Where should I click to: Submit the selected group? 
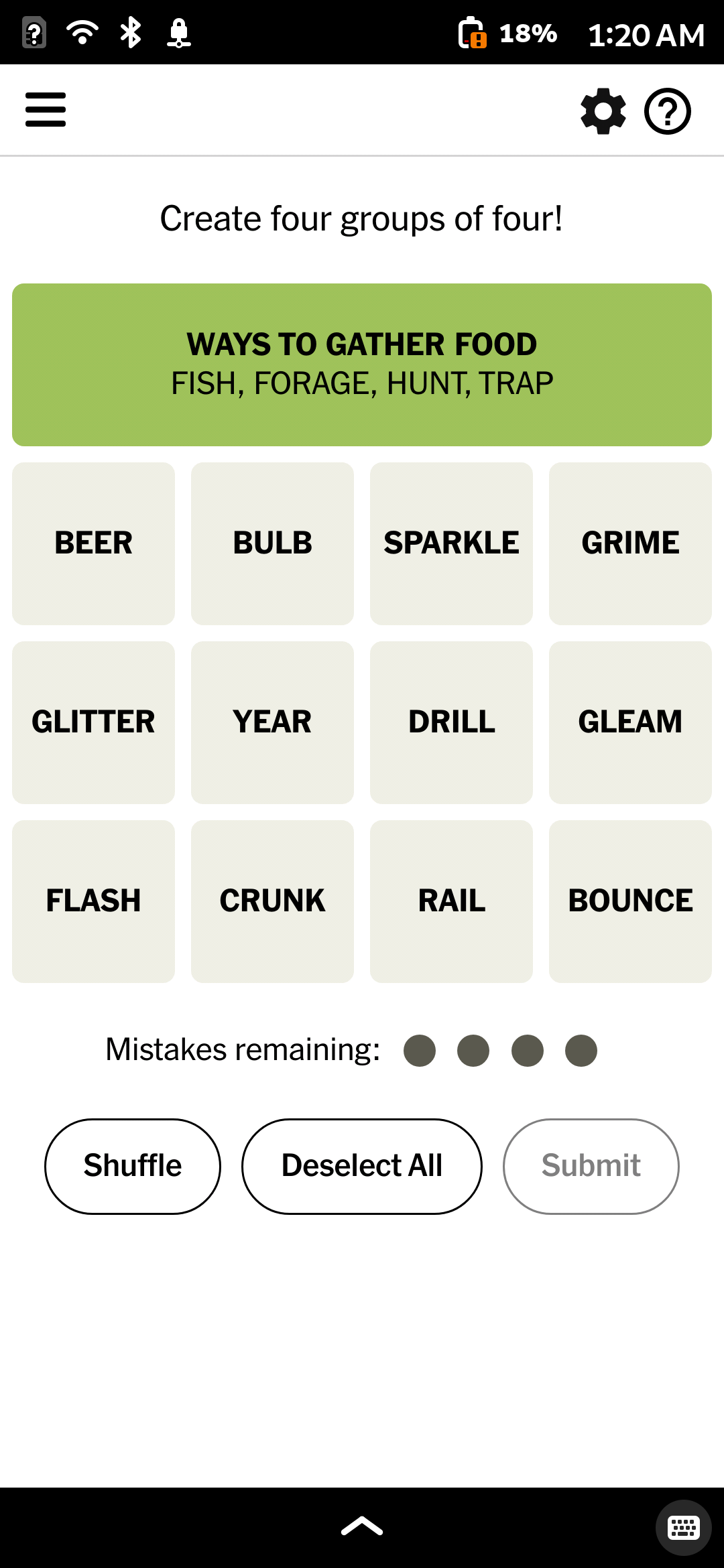[591, 1166]
